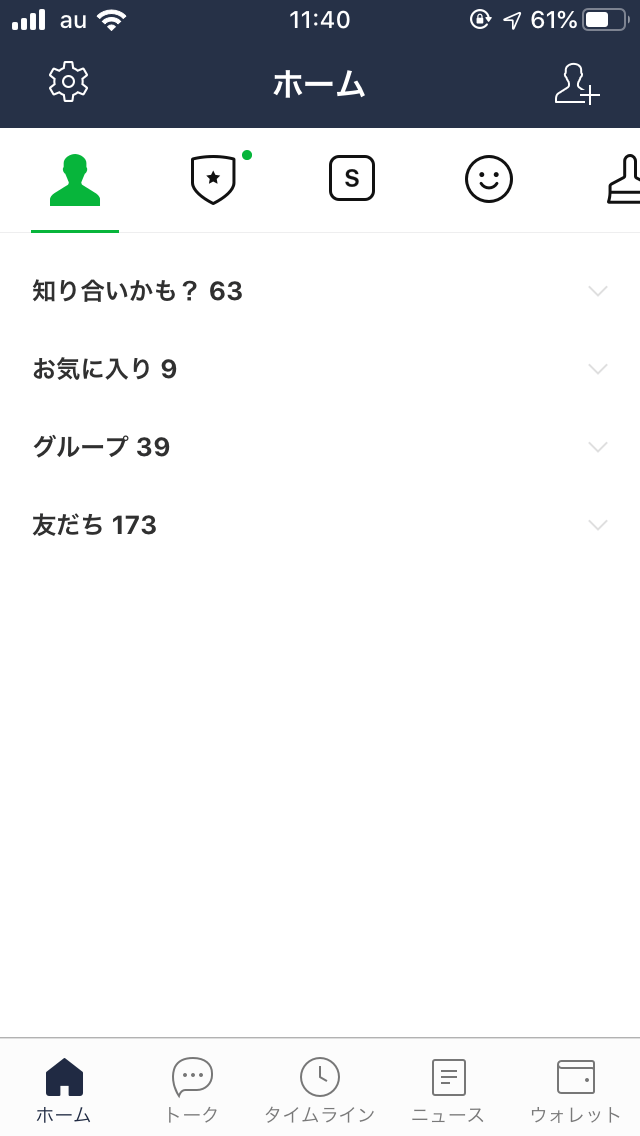The width and height of the screenshot is (640, 1136).
Task: Open the services S tab
Action: click(351, 179)
